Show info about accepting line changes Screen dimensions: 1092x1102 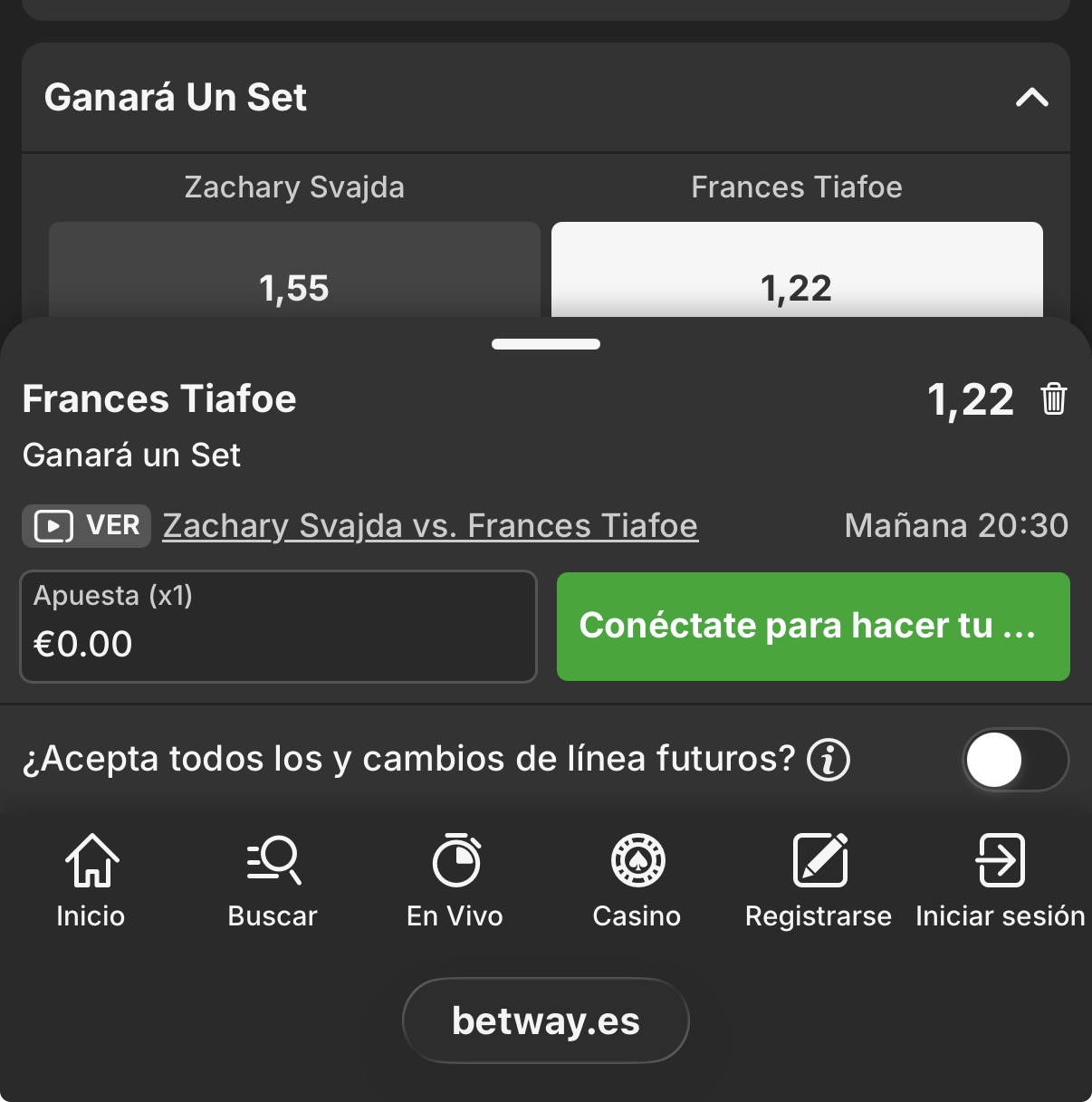(829, 760)
